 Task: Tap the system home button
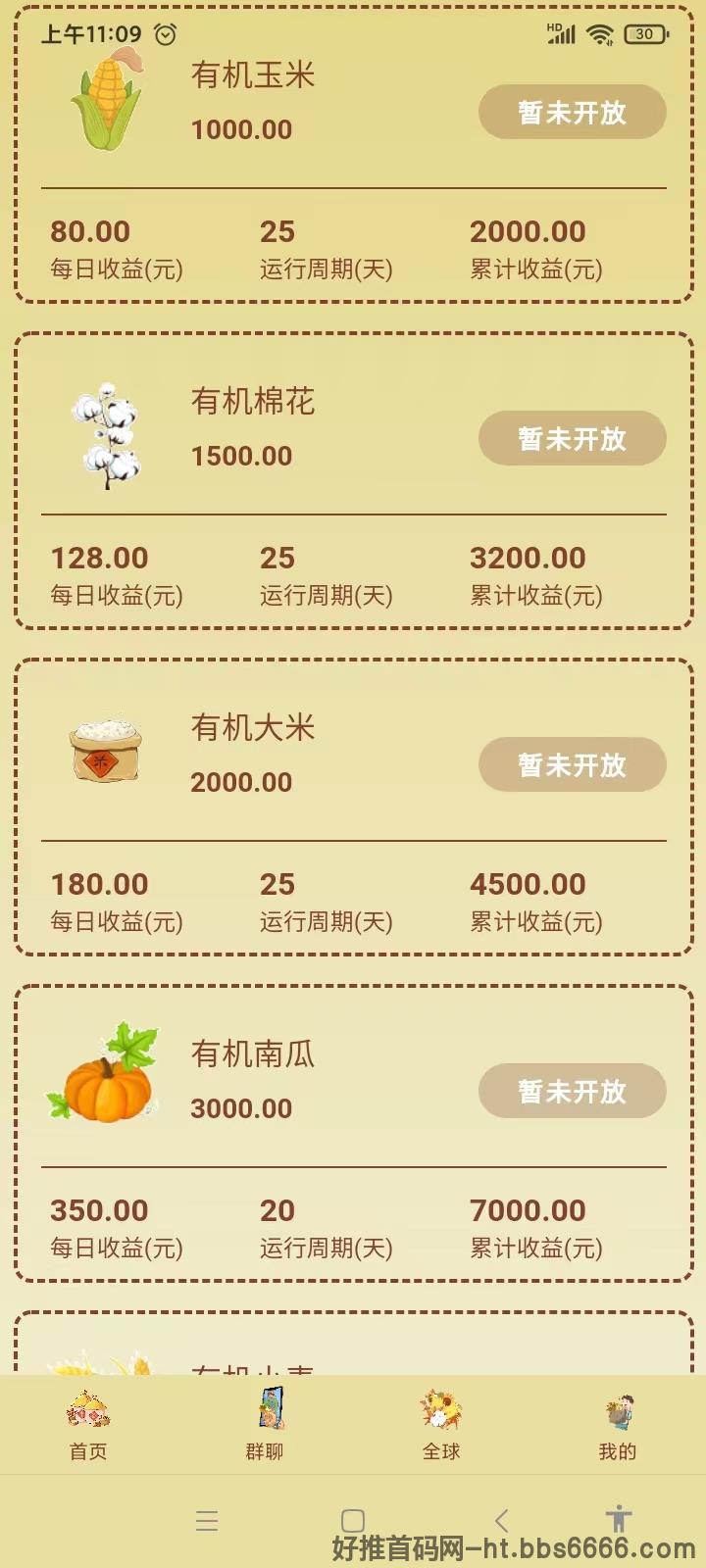[353, 1520]
